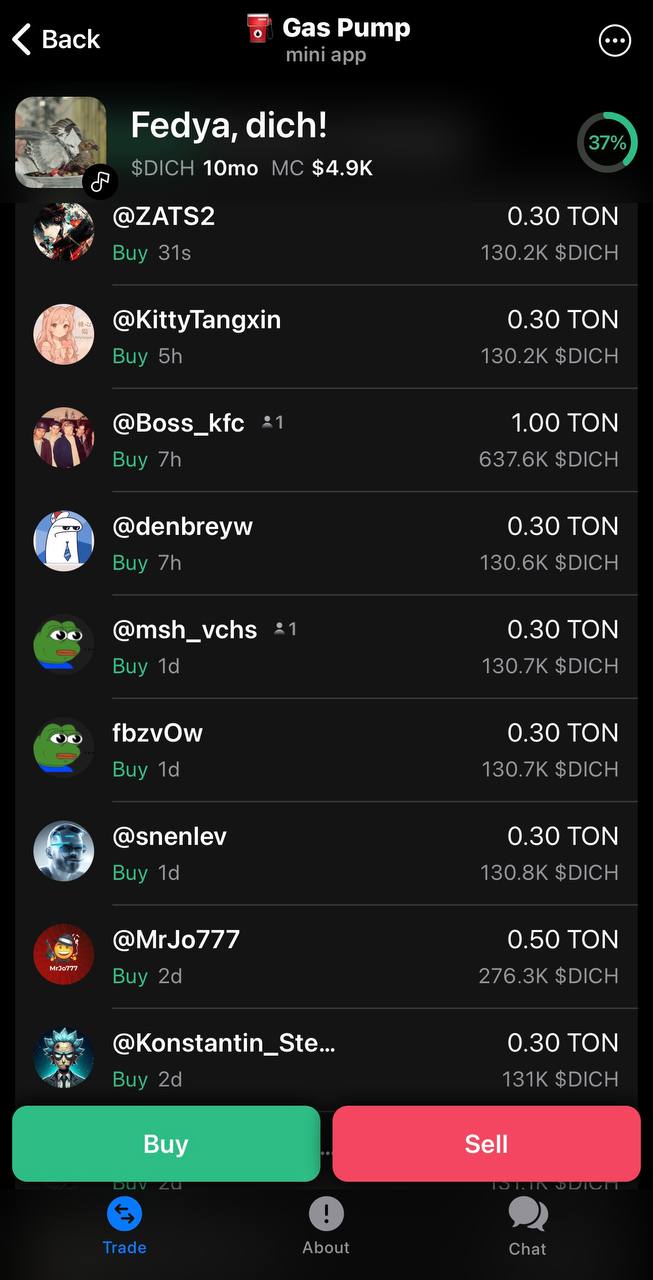Open the Sell button
Image resolution: width=653 pixels, height=1280 pixels.
click(486, 1144)
